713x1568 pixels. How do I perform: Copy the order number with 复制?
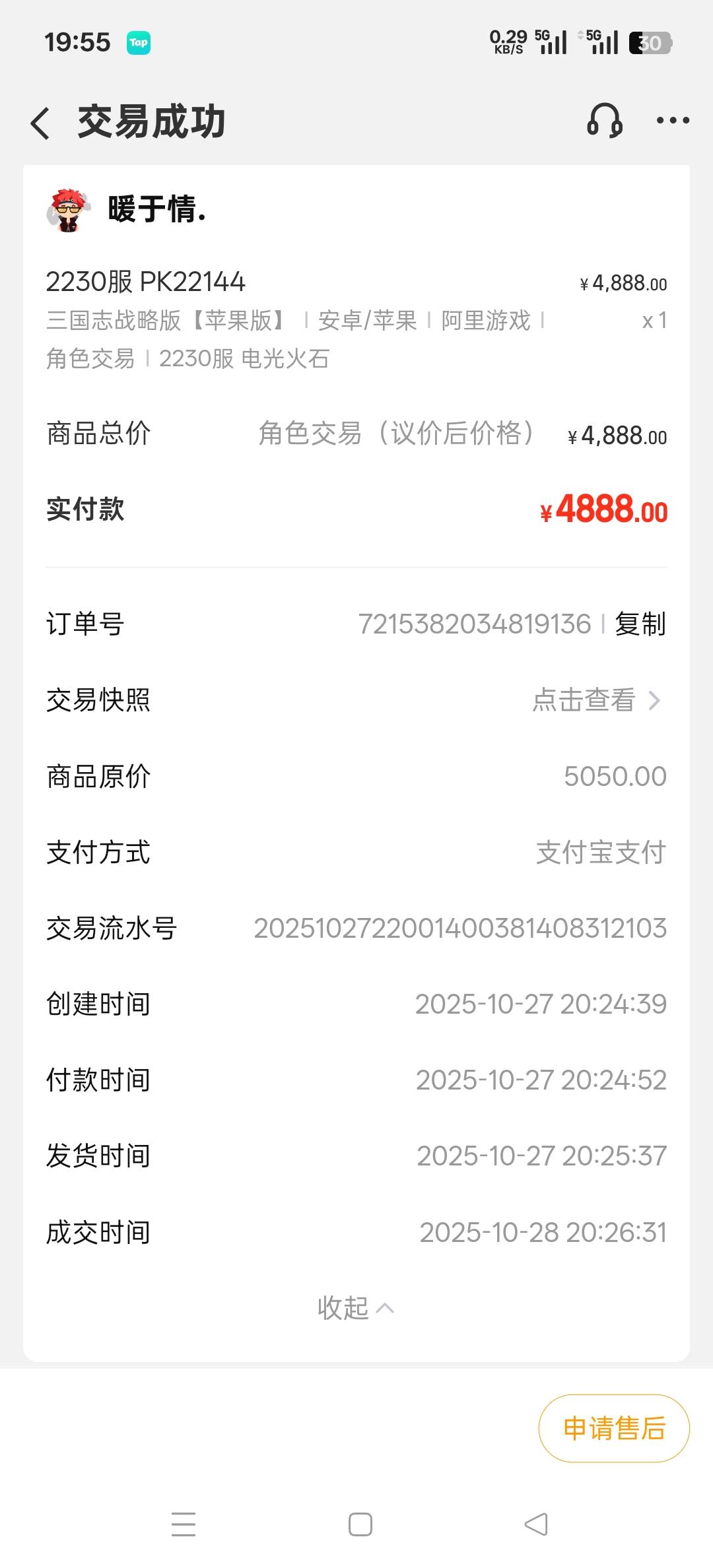click(x=640, y=624)
